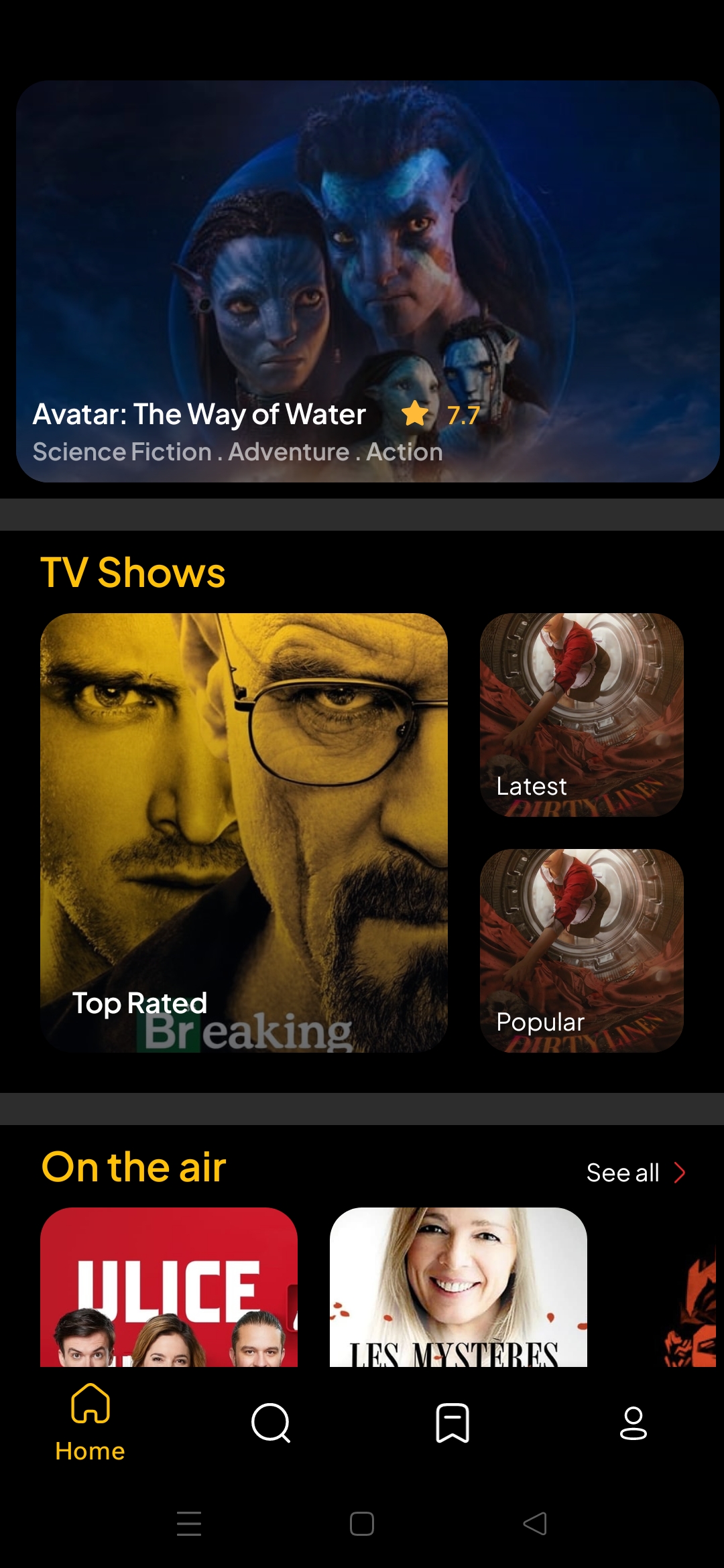
Task: Open the bookmarks tab
Action: [452, 1422]
